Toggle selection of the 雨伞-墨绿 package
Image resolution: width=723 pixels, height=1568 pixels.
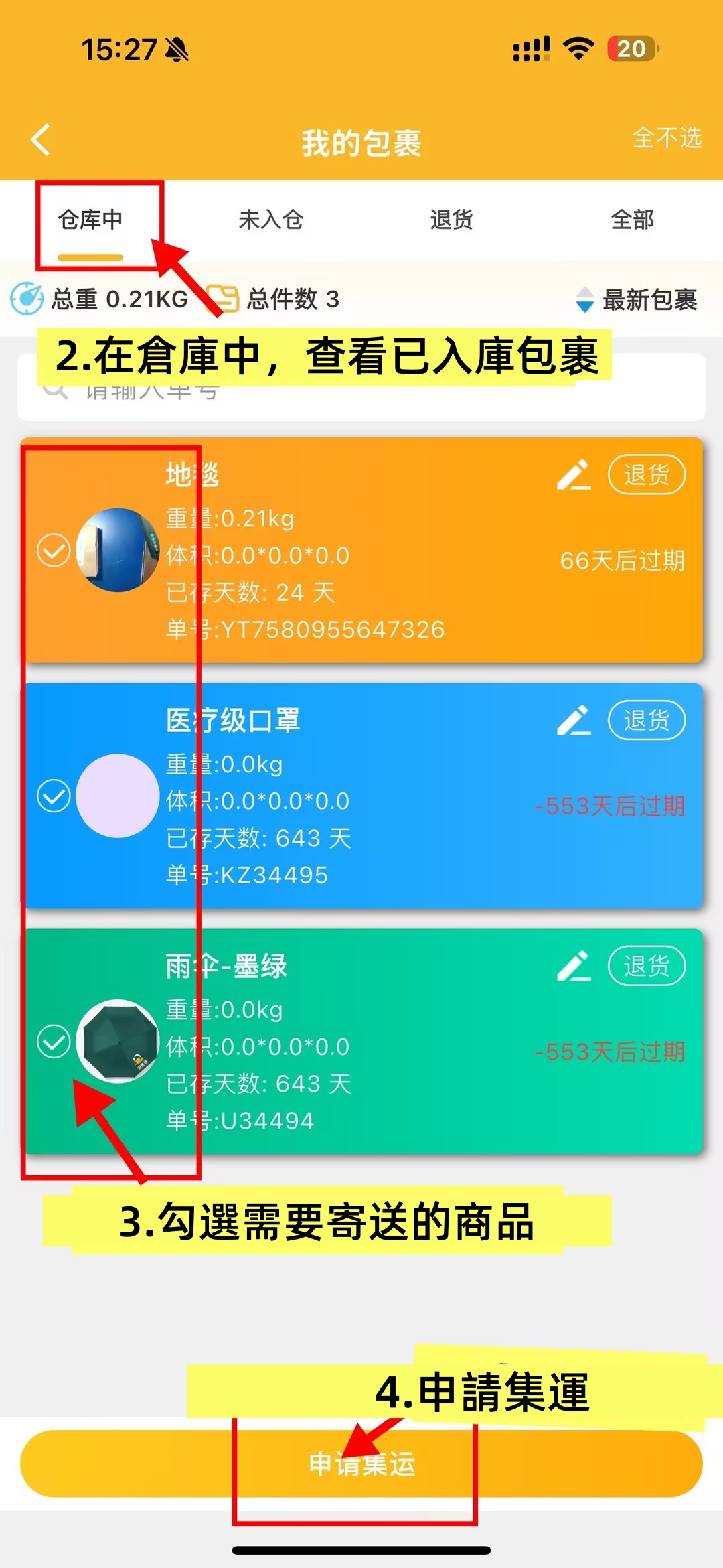click(x=54, y=1040)
